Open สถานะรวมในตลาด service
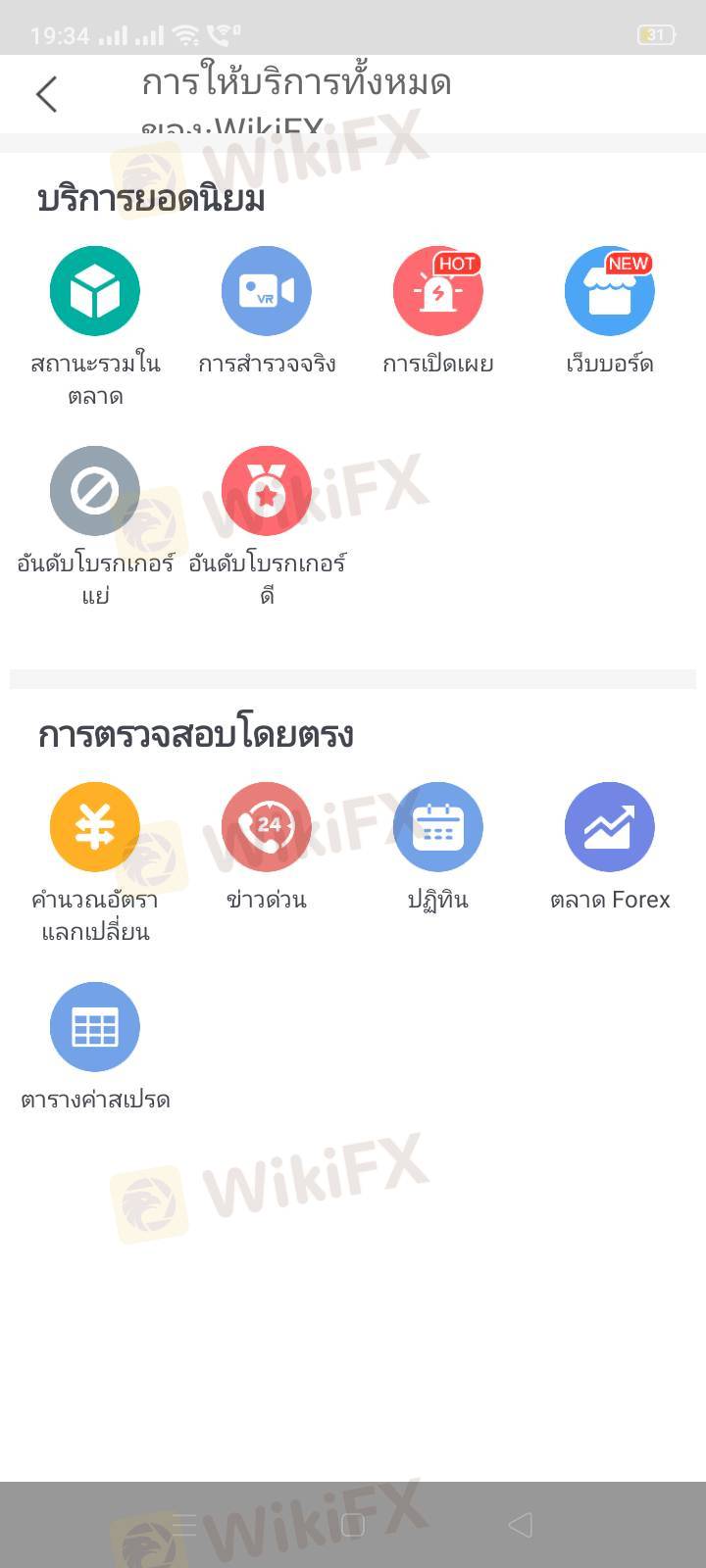Screen dimensions: 706x1568 [95, 291]
